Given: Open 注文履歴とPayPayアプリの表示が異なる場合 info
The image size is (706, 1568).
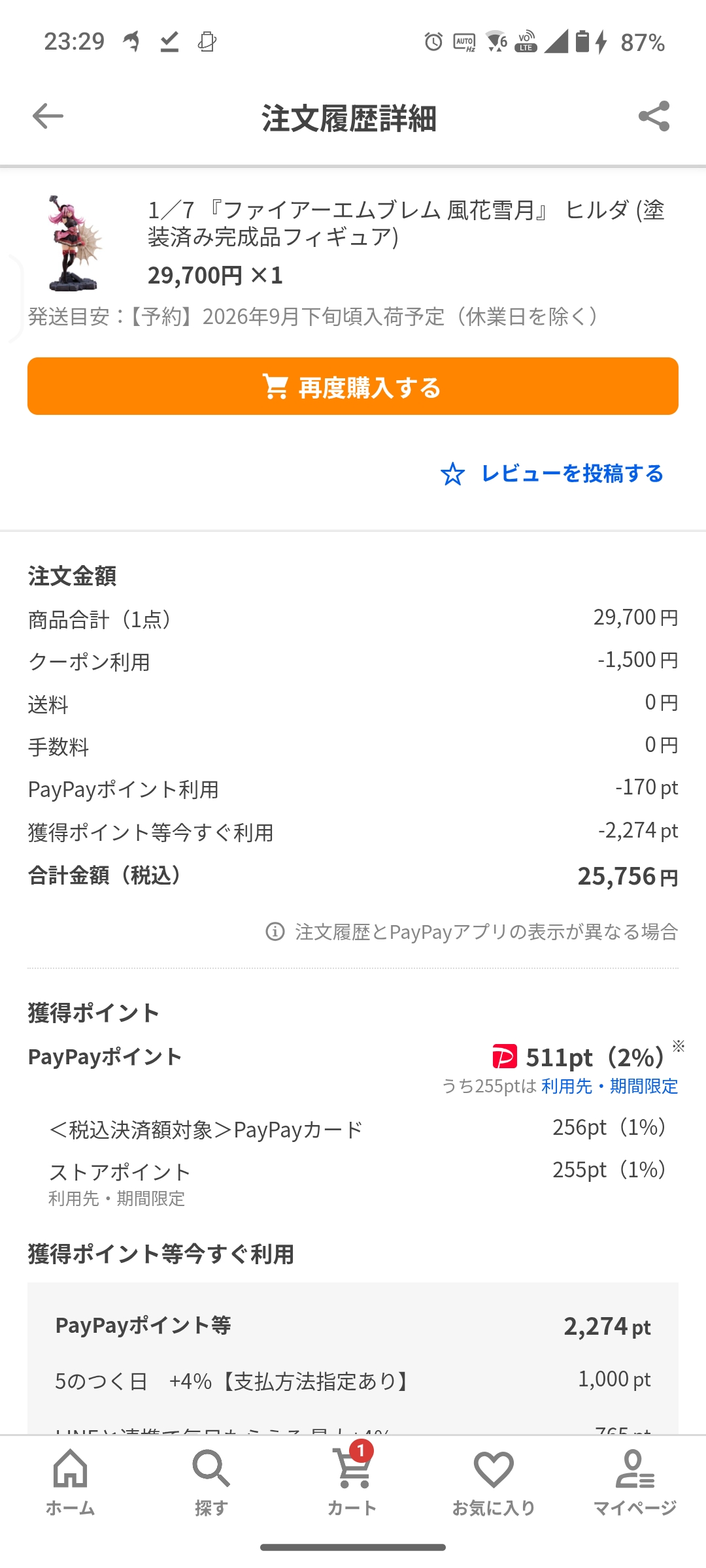Looking at the screenshot, I should coord(472,932).
